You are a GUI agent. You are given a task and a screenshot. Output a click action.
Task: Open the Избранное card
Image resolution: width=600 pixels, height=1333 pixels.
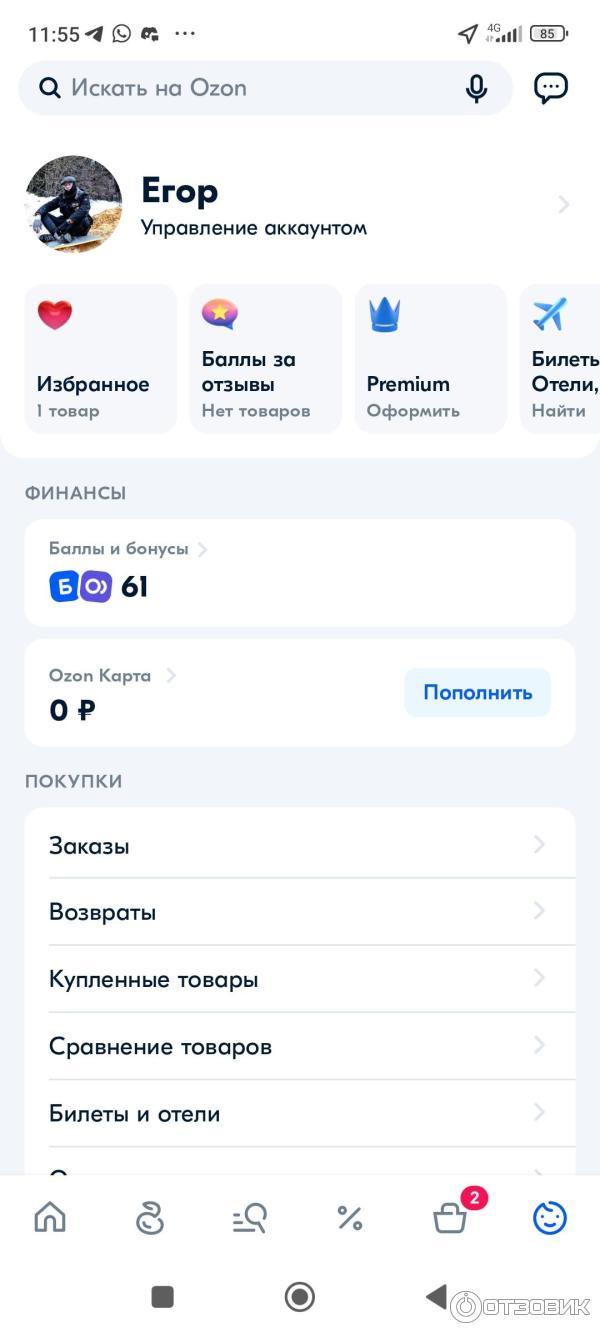(x=100, y=359)
